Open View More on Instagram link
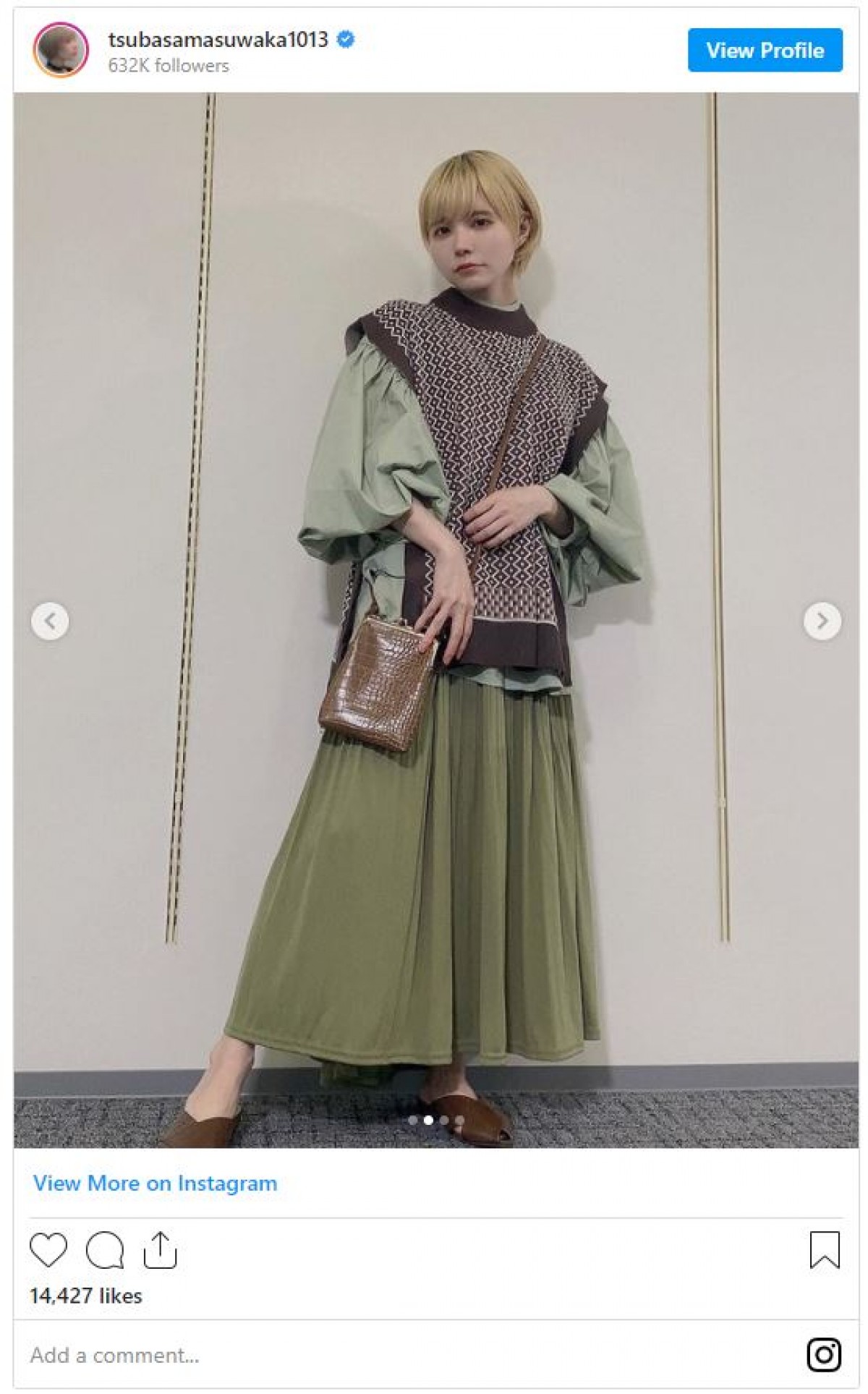Viewport: 868px width, 1394px height. click(x=155, y=1183)
